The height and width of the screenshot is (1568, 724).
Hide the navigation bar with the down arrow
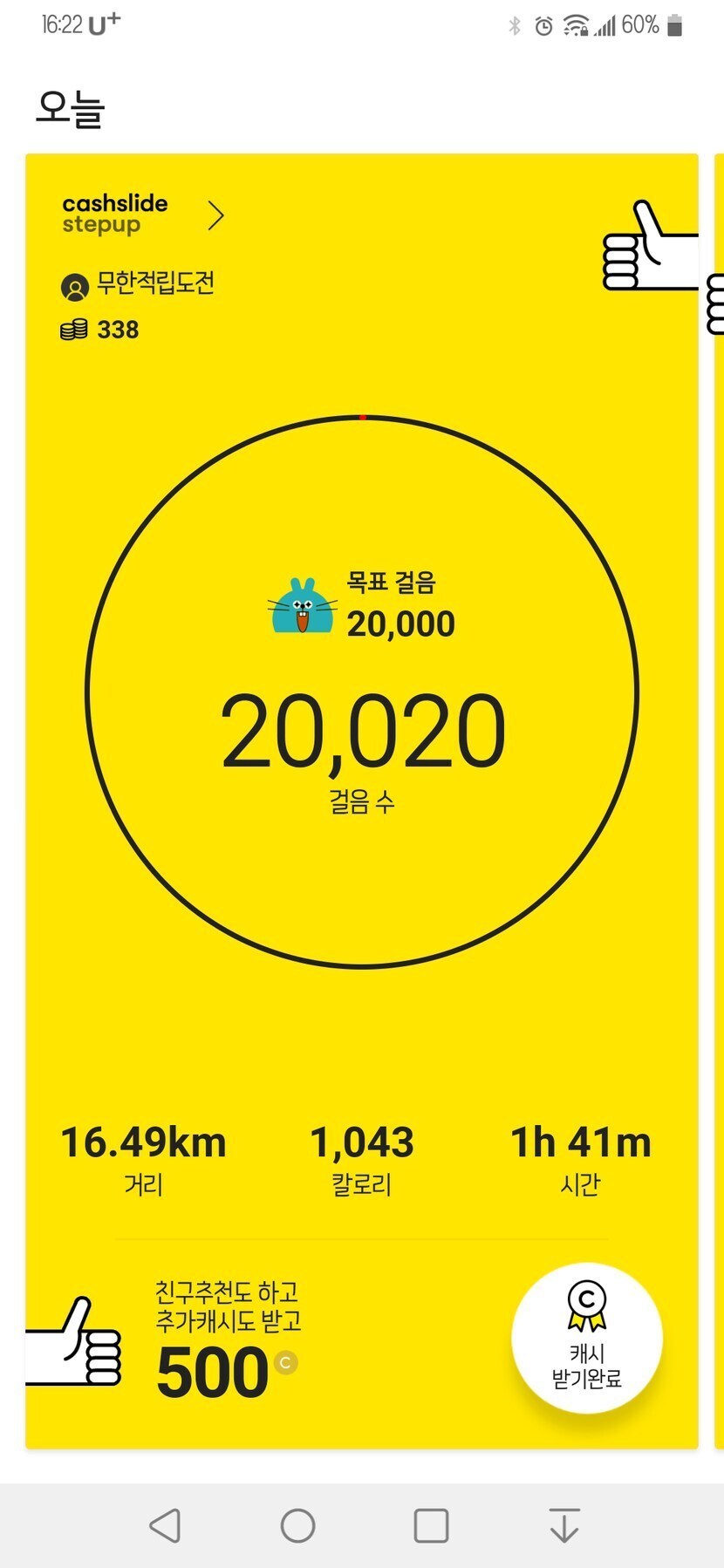(x=564, y=1526)
